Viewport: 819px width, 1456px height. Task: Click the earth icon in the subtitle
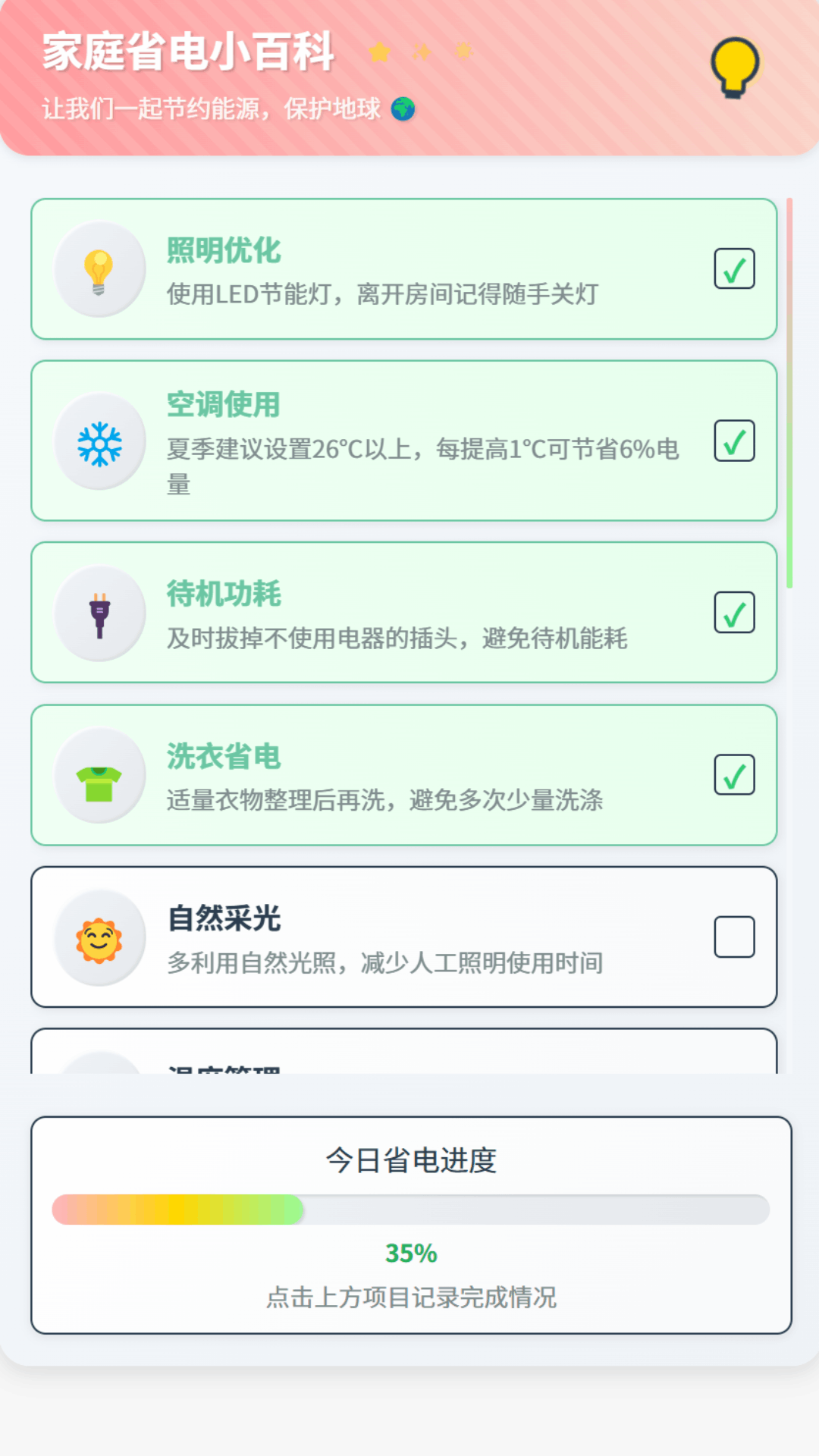(x=403, y=109)
